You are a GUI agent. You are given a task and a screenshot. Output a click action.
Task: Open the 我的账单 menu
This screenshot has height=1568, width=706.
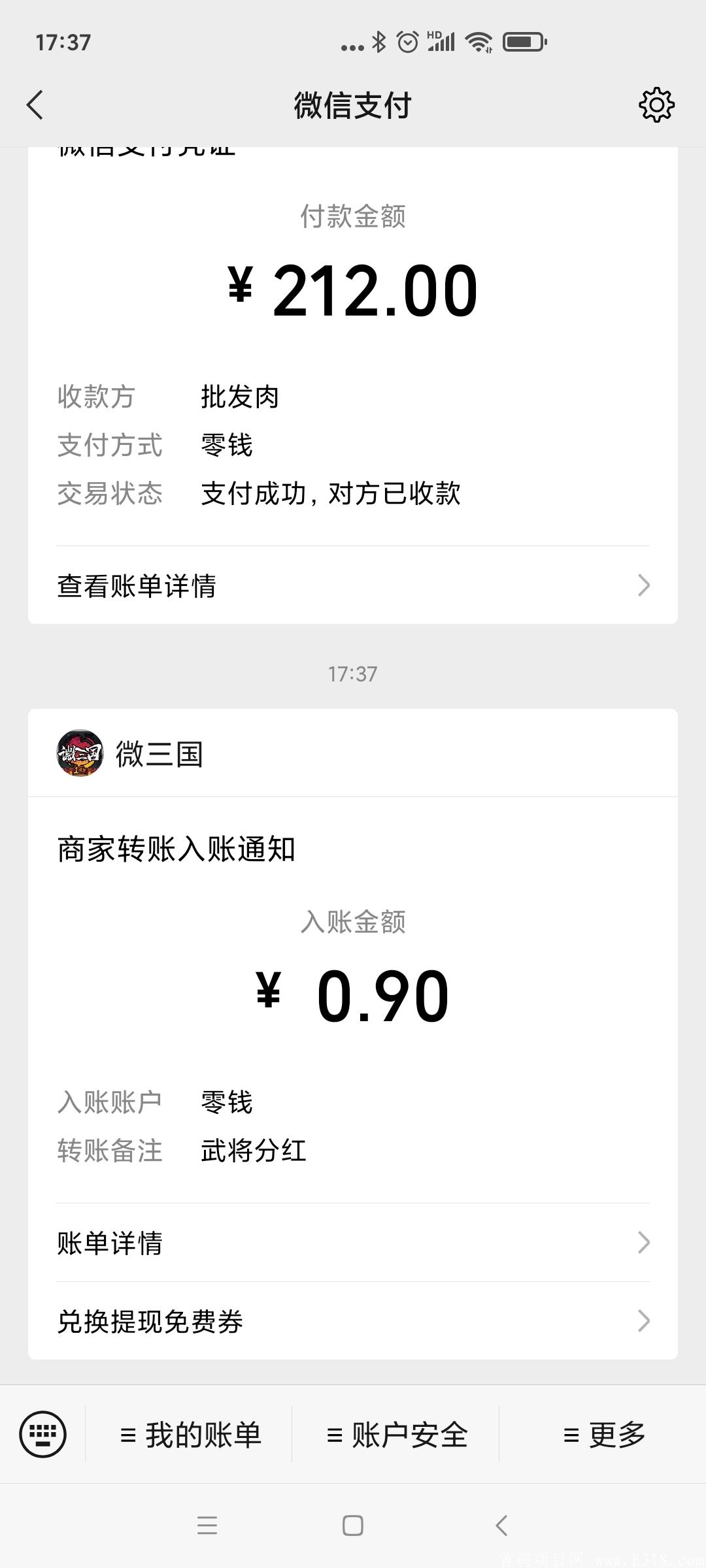coord(190,1435)
